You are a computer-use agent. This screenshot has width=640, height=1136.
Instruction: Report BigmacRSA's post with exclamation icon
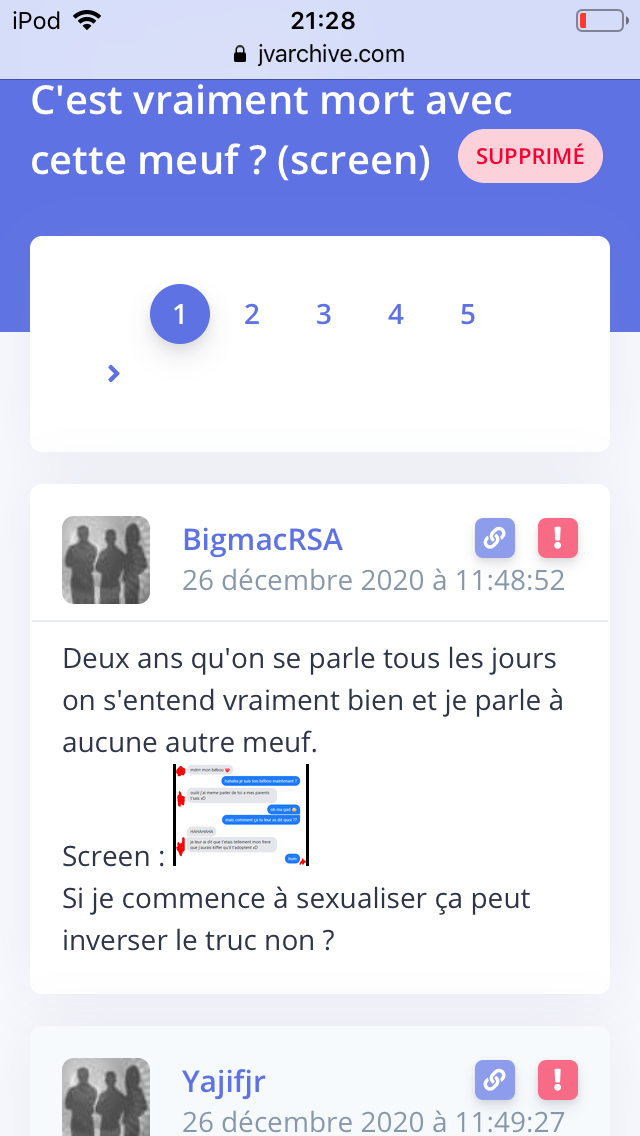558,538
